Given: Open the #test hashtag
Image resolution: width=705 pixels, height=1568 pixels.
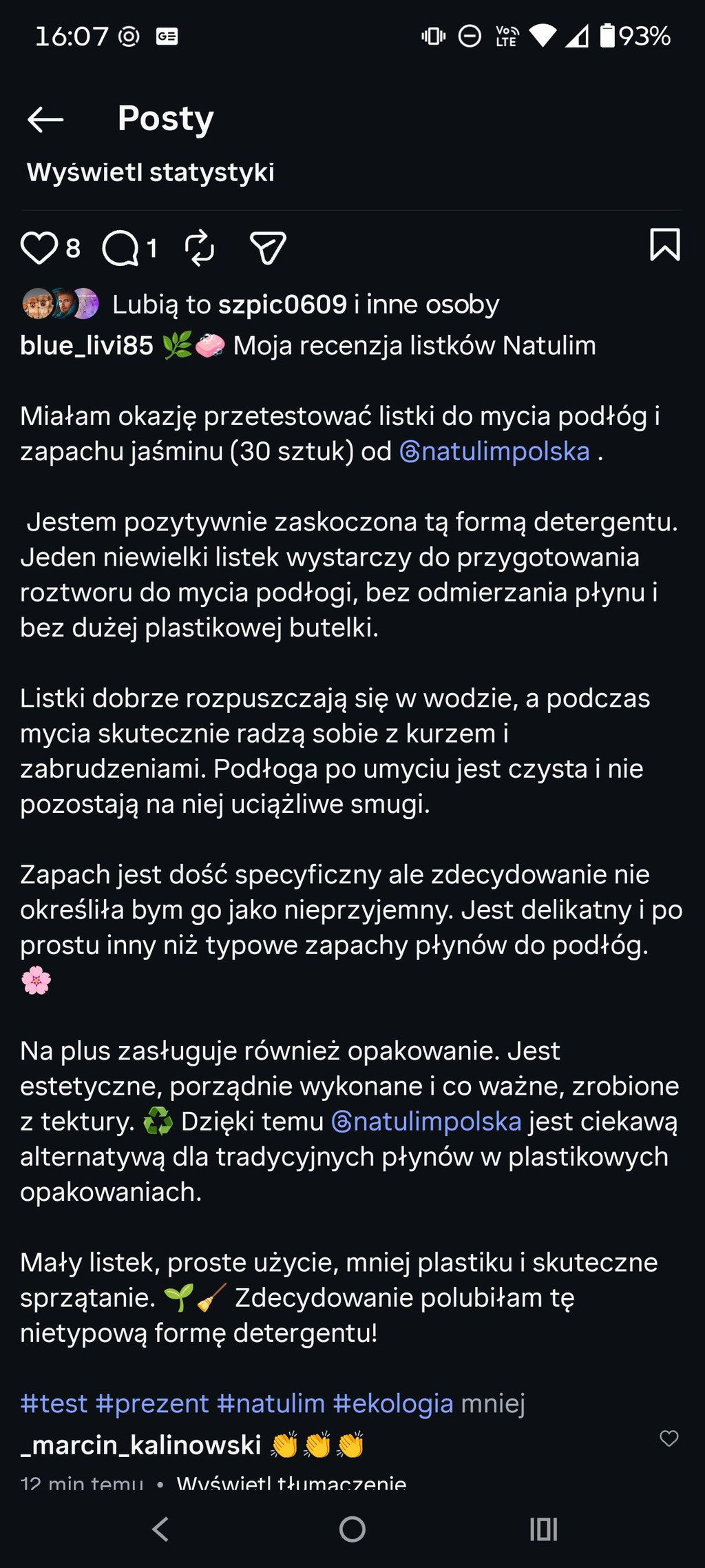Looking at the screenshot, I should point(54,1403).
